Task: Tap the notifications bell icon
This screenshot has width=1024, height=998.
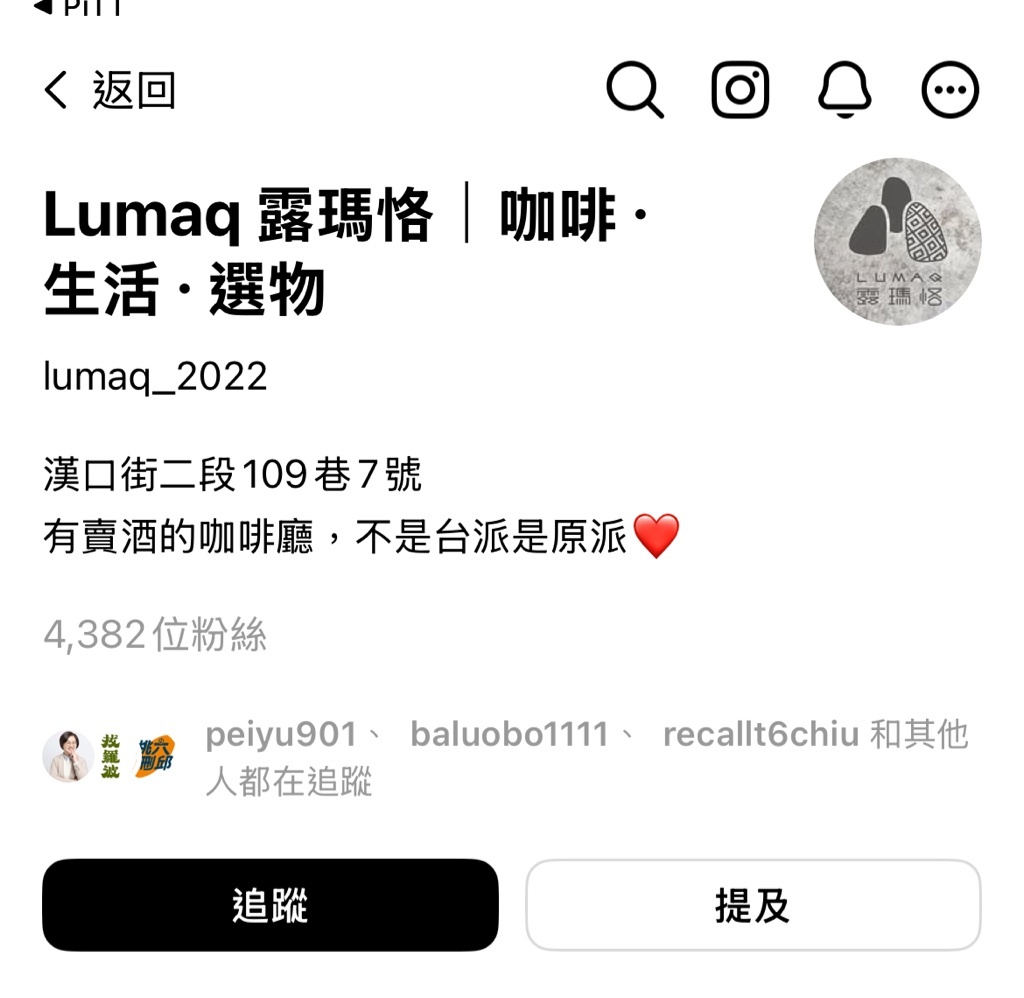Action: click(x=845, y=91)
